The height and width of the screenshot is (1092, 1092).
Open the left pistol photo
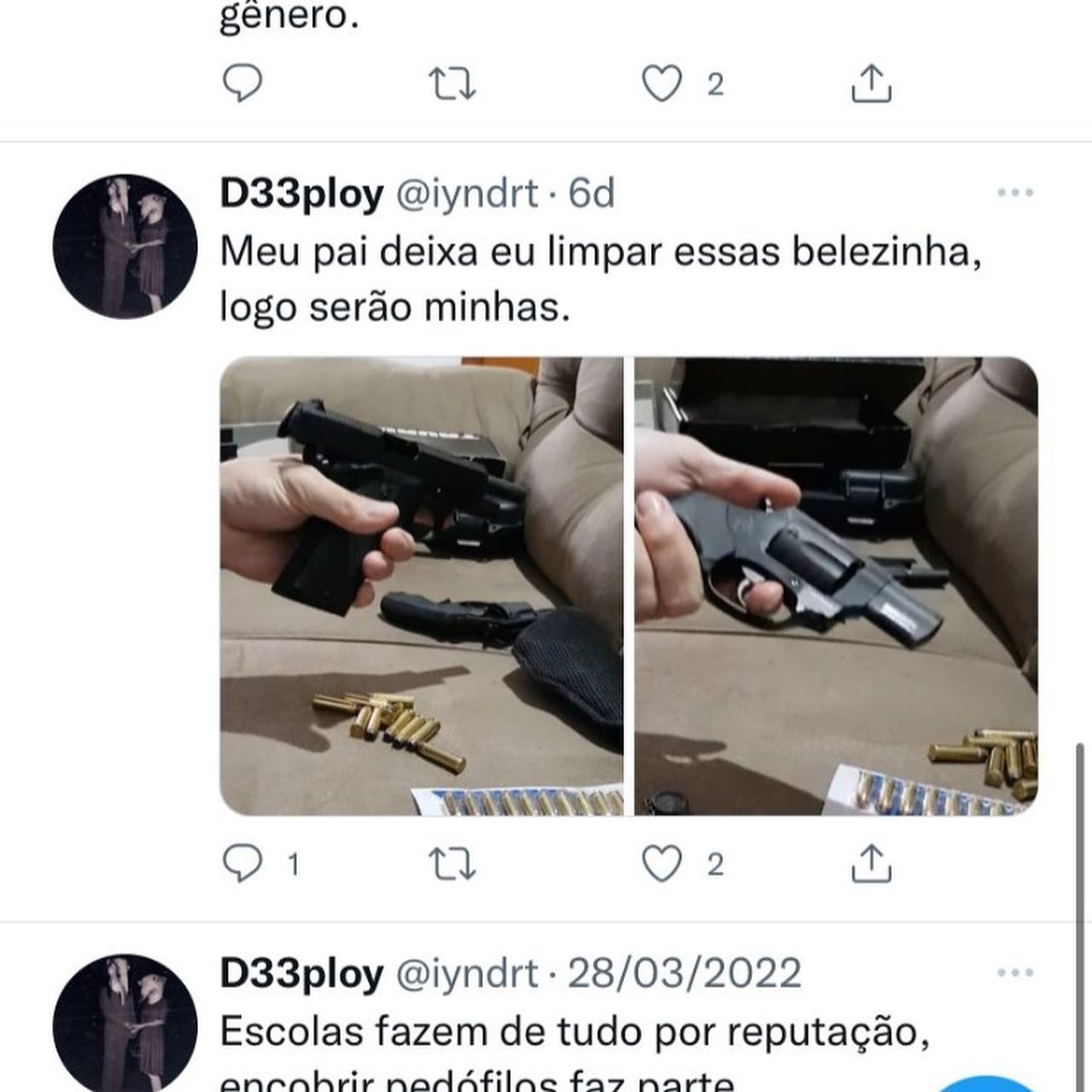coord(421,586)
